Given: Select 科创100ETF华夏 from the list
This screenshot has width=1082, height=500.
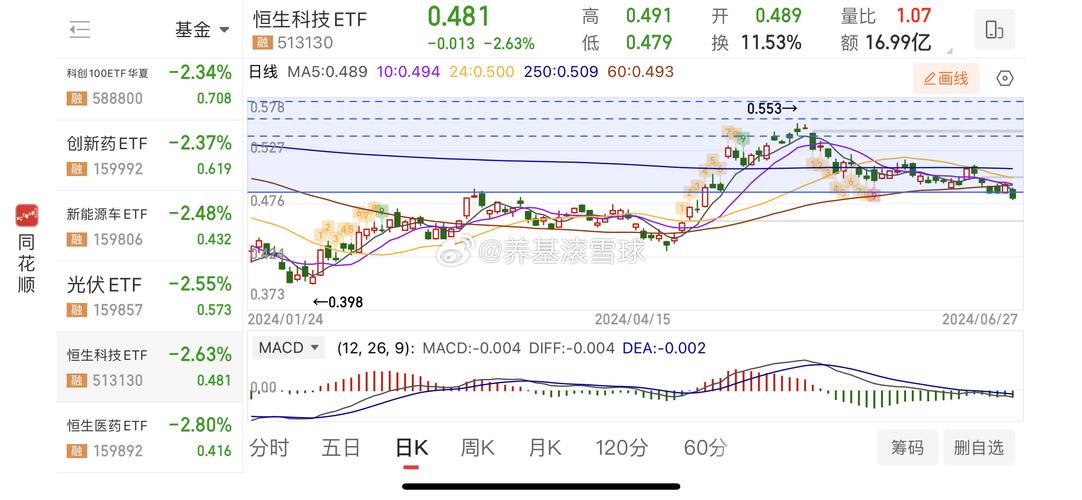Looking at the screenshot, I should (148, 84).
